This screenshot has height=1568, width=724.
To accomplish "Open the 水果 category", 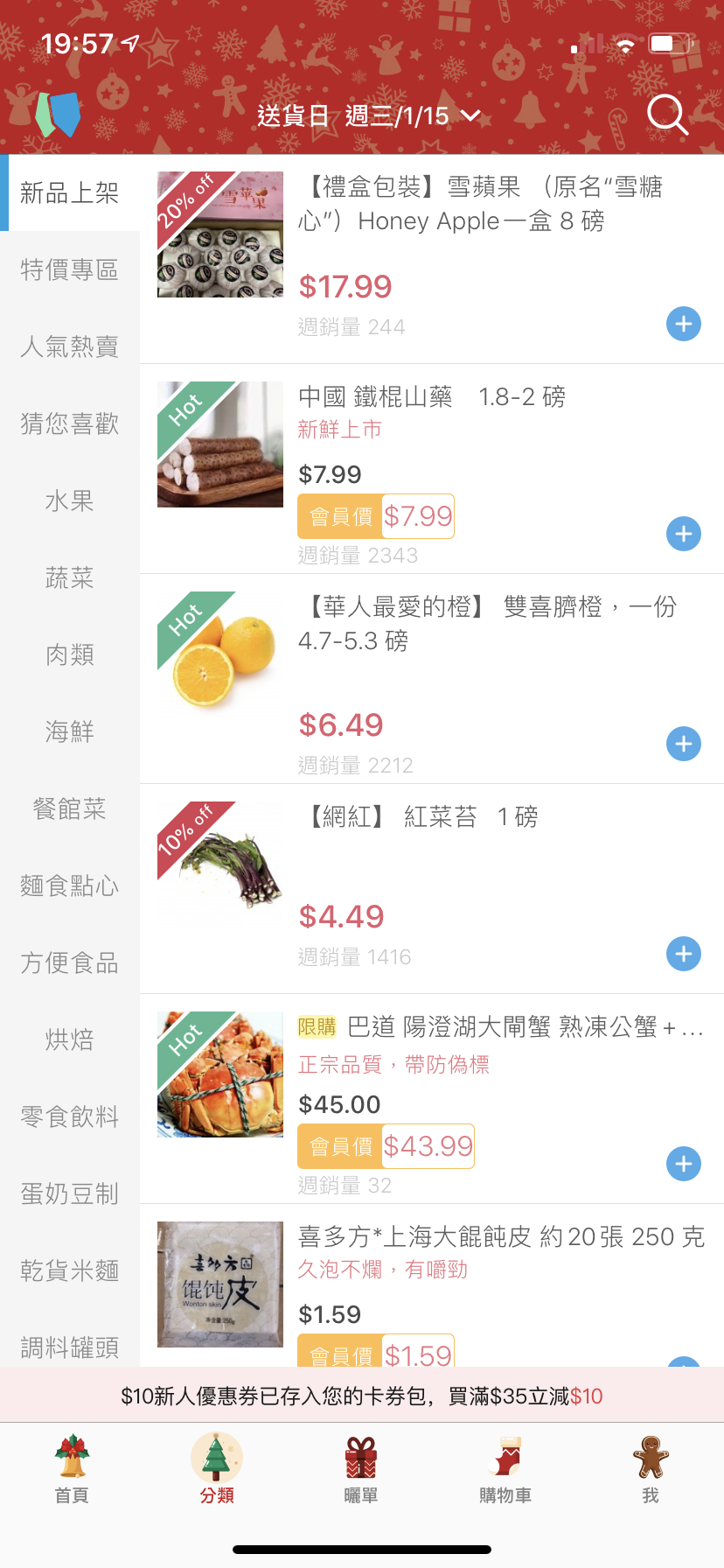I will (70, 500).
